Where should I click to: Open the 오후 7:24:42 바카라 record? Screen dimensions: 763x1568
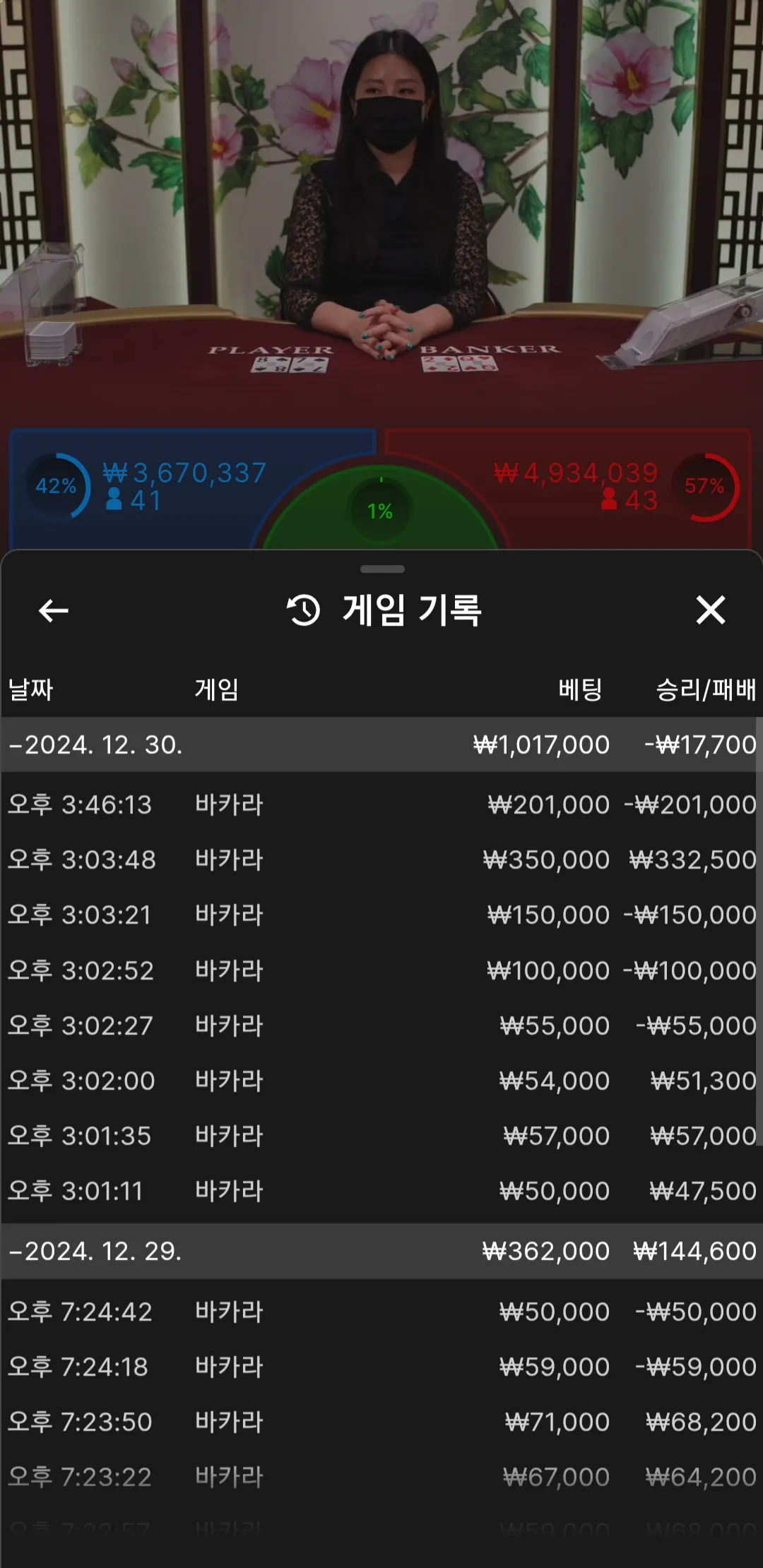click(x=381, y=1312)
